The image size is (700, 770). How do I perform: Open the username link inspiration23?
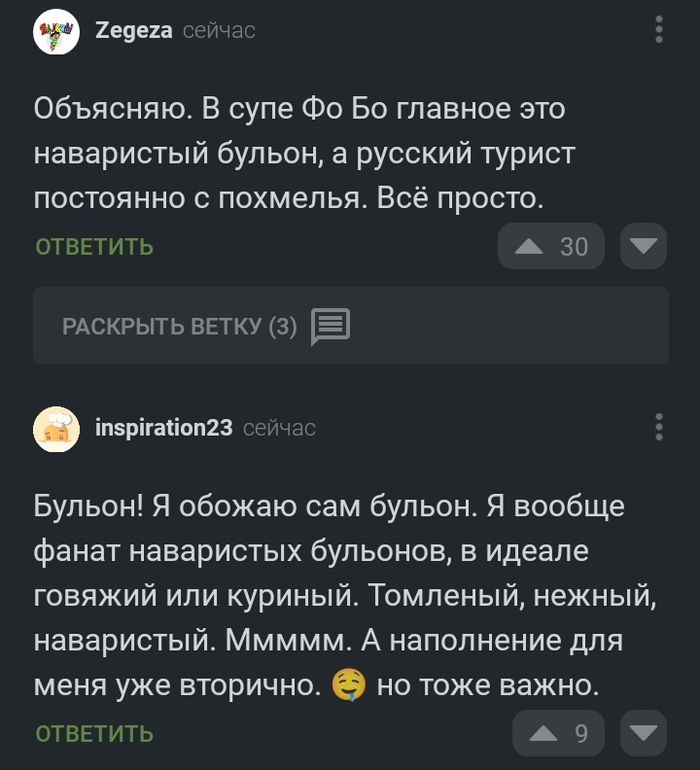(163, 428)
